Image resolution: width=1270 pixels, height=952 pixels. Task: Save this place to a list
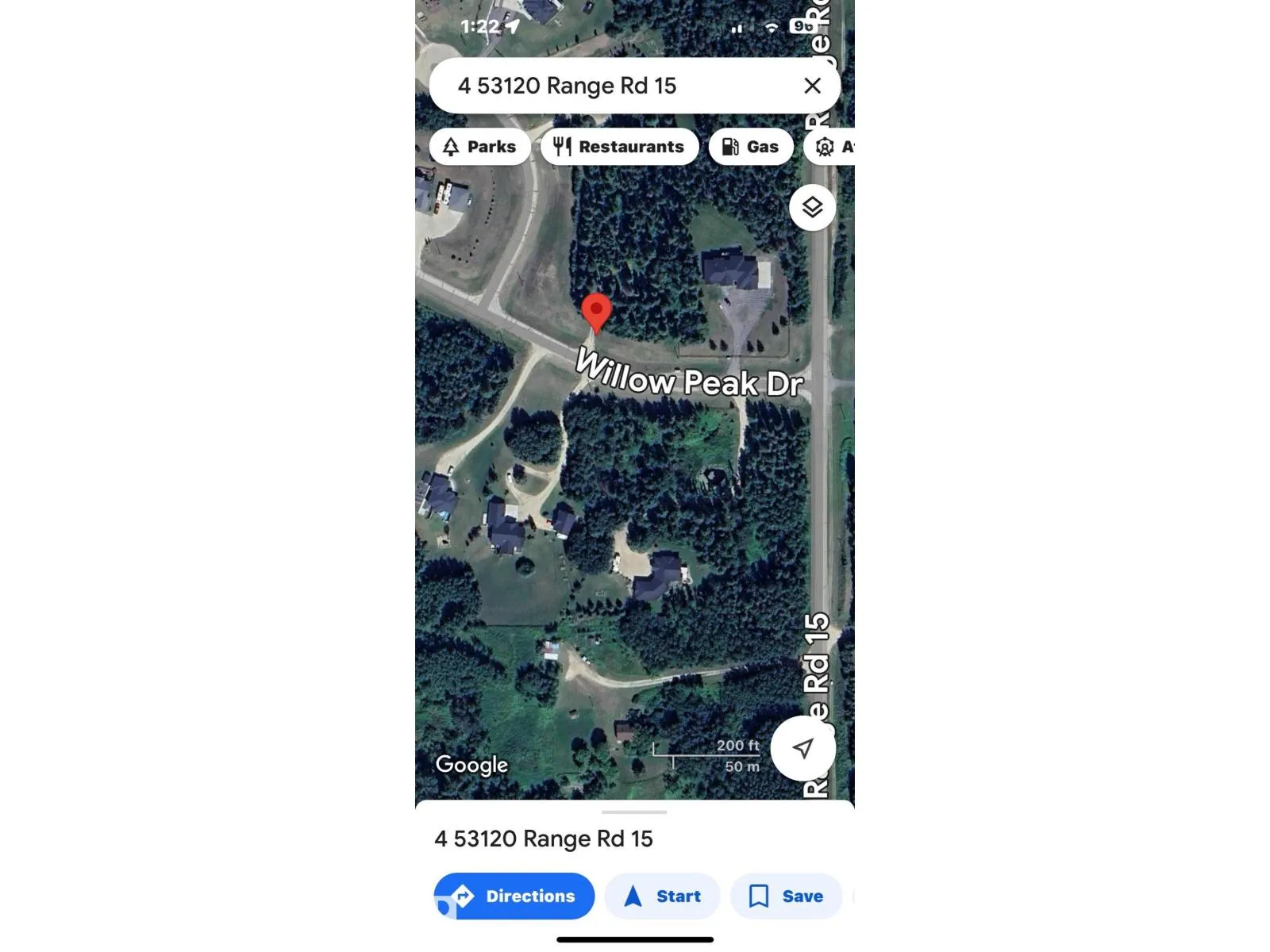[786, 896]
